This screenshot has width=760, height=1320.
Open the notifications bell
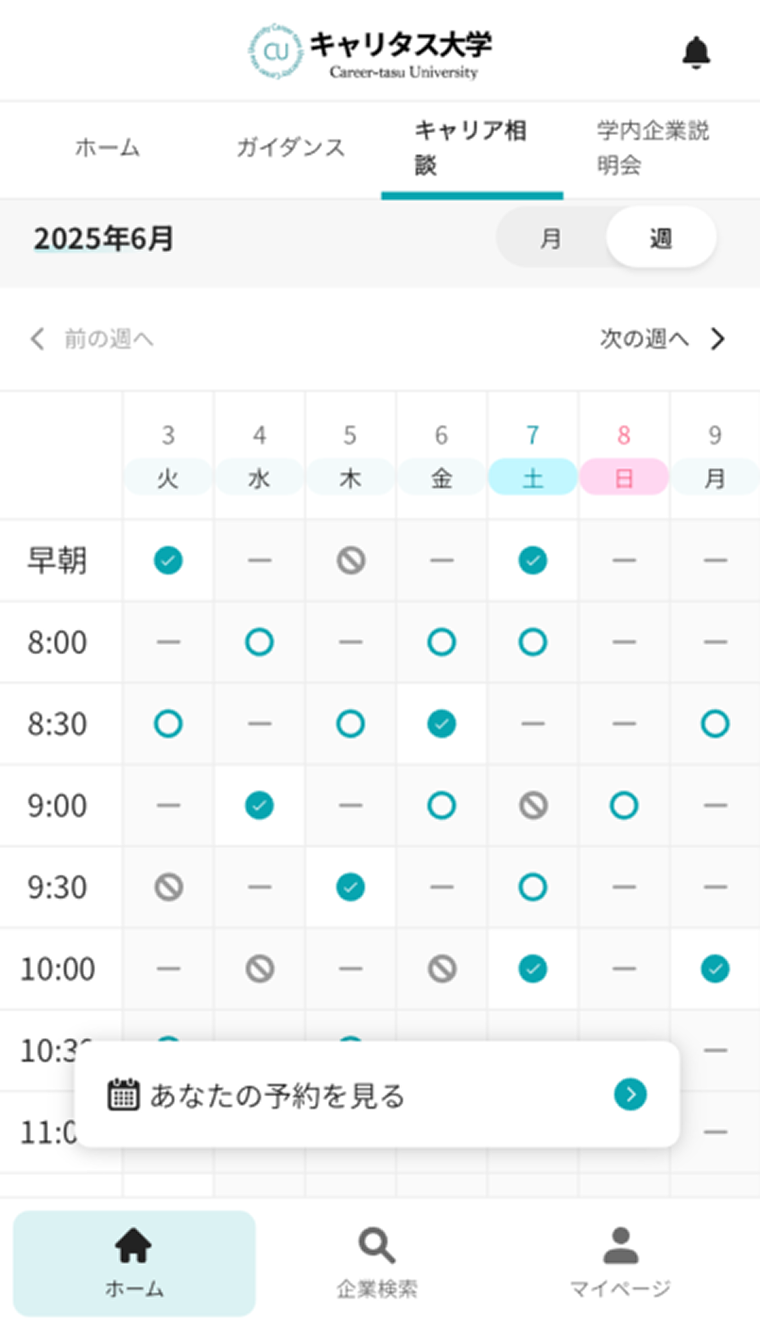(x=696, y=52)
